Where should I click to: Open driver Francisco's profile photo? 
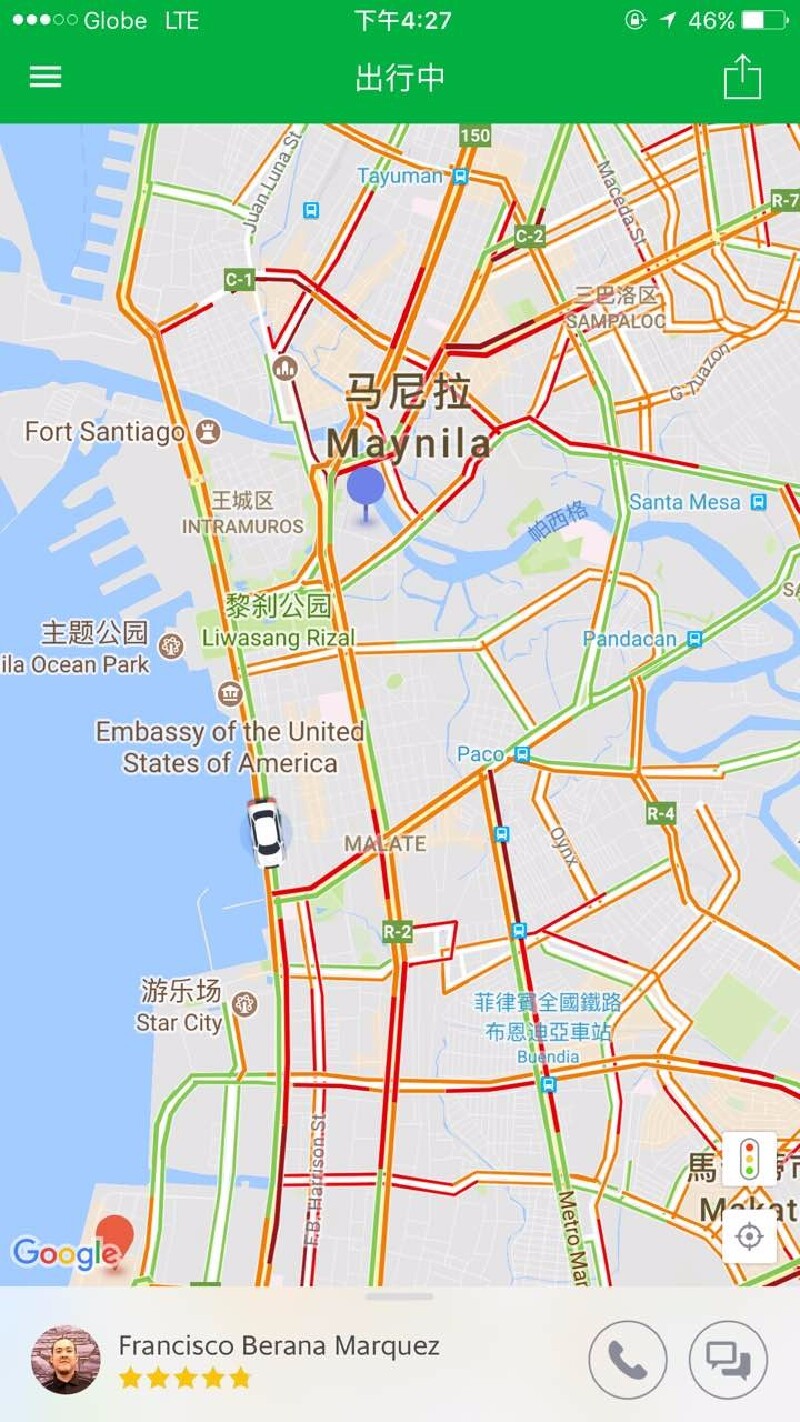[66, 1360]
